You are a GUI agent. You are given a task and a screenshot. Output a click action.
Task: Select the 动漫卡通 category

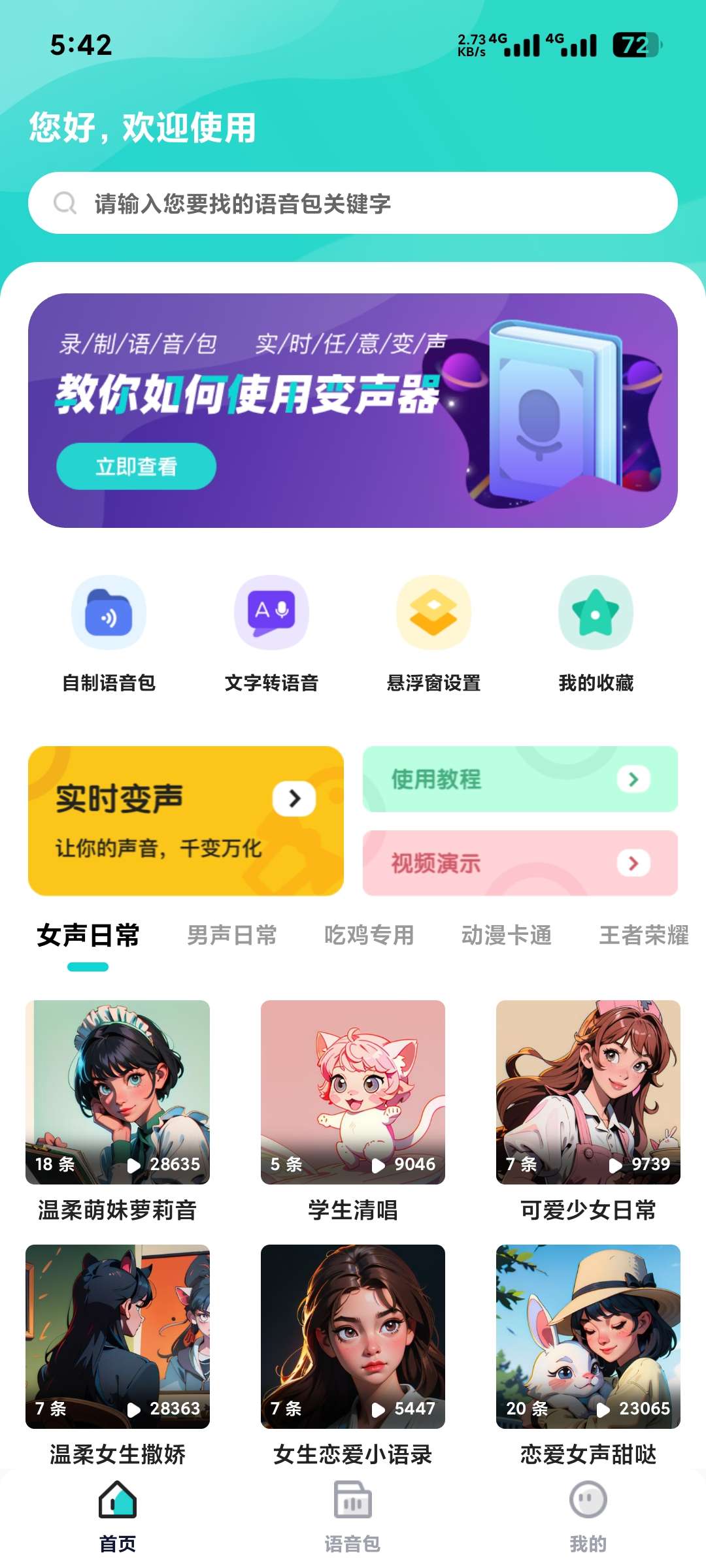(507, 936)
